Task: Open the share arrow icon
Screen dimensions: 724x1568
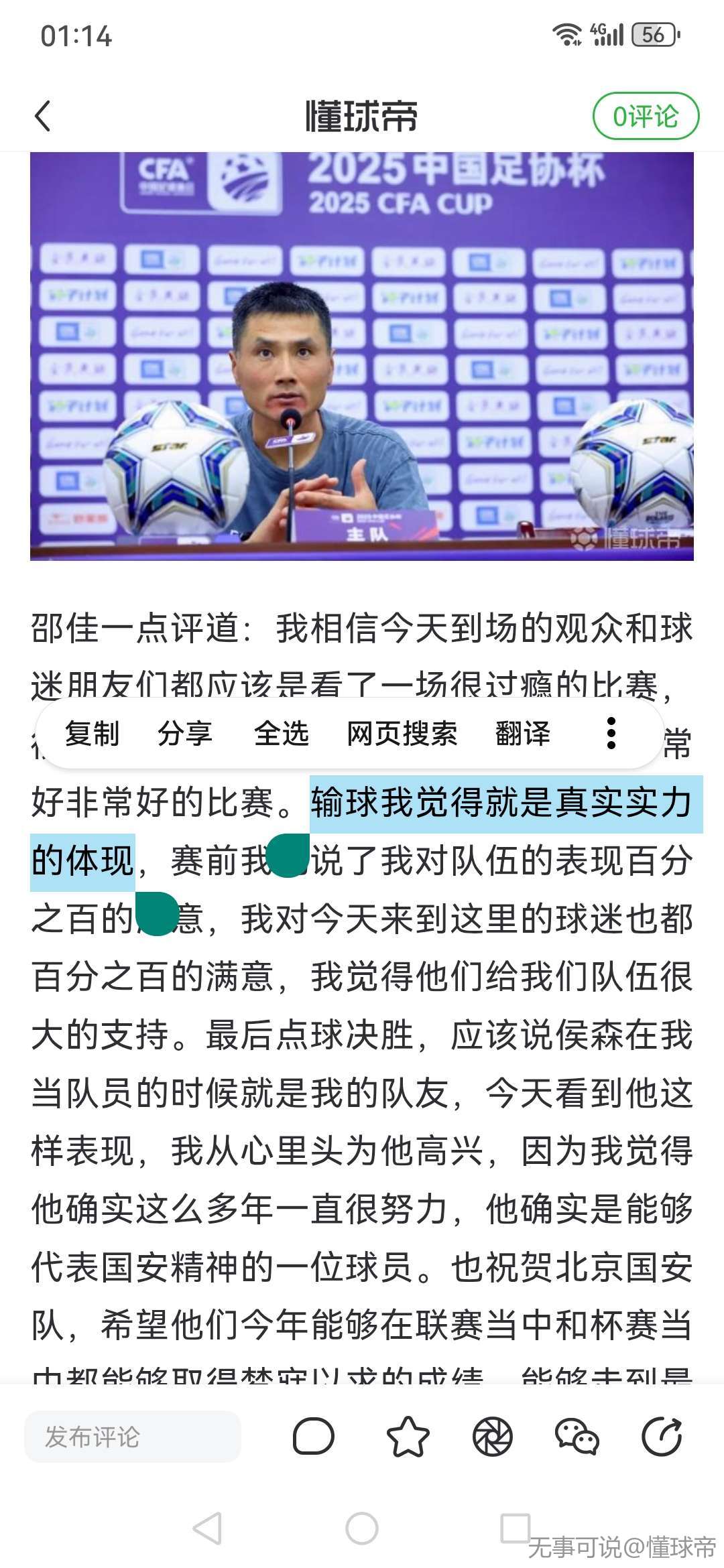Action: pos(662,1437)
